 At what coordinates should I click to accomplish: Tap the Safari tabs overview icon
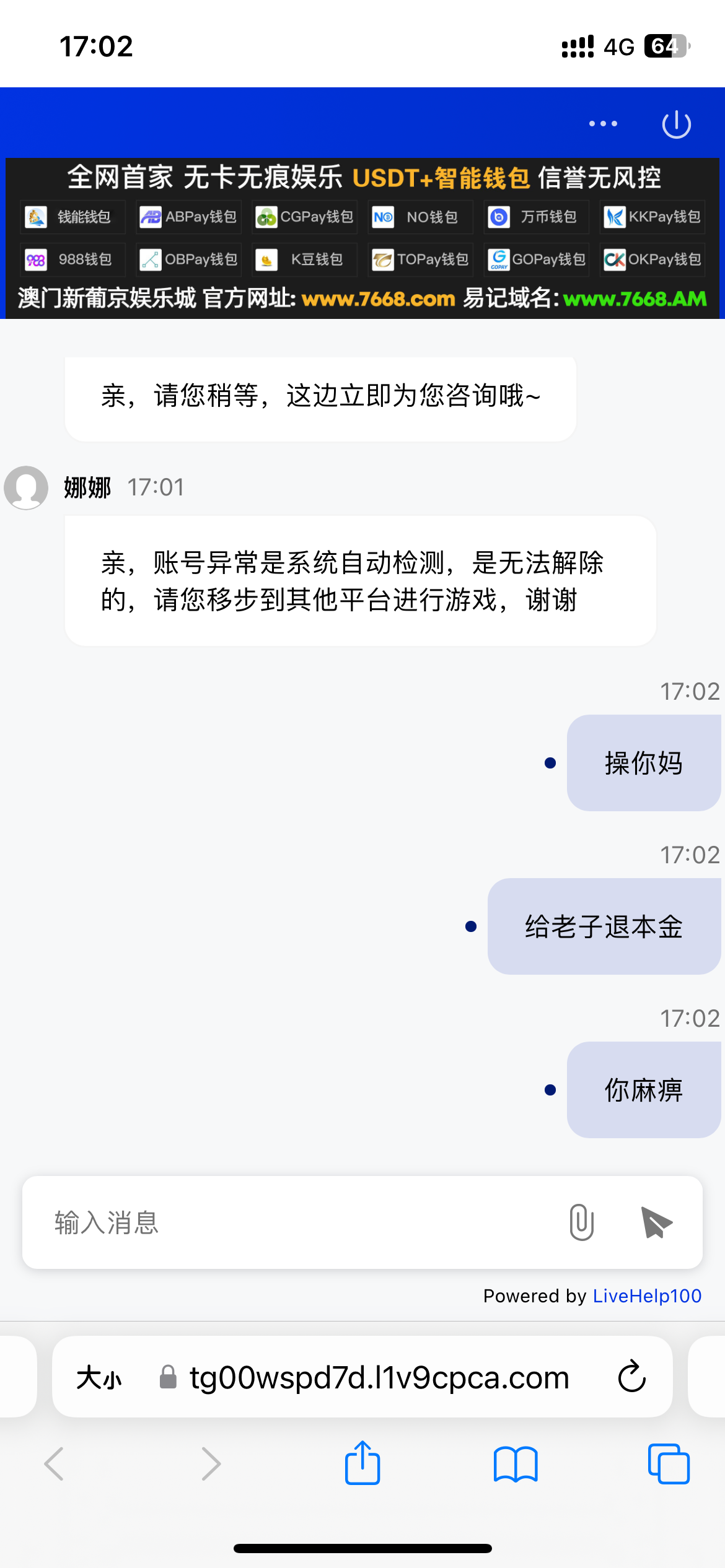click(668, 1464)
